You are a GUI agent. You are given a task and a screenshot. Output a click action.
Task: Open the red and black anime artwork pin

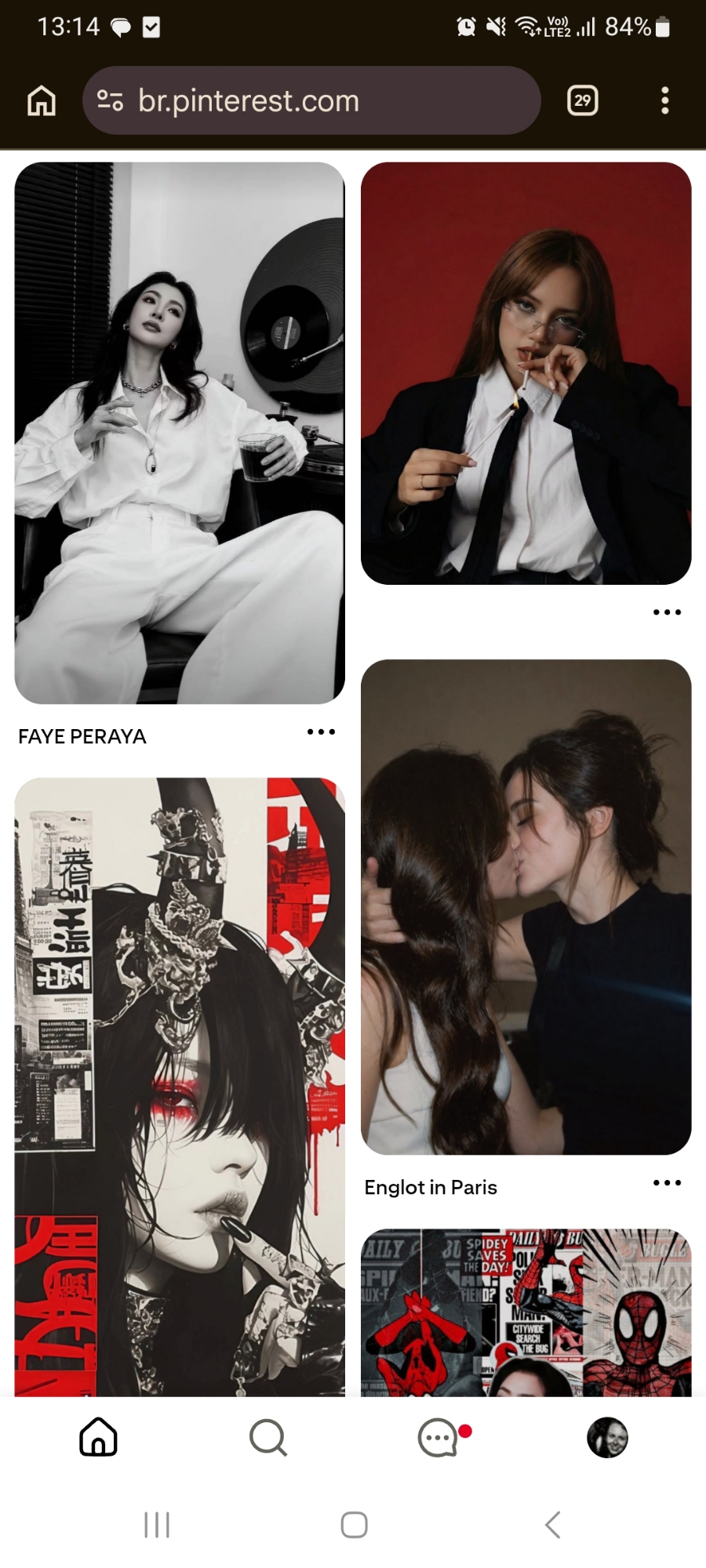(x=180, y=1087)
